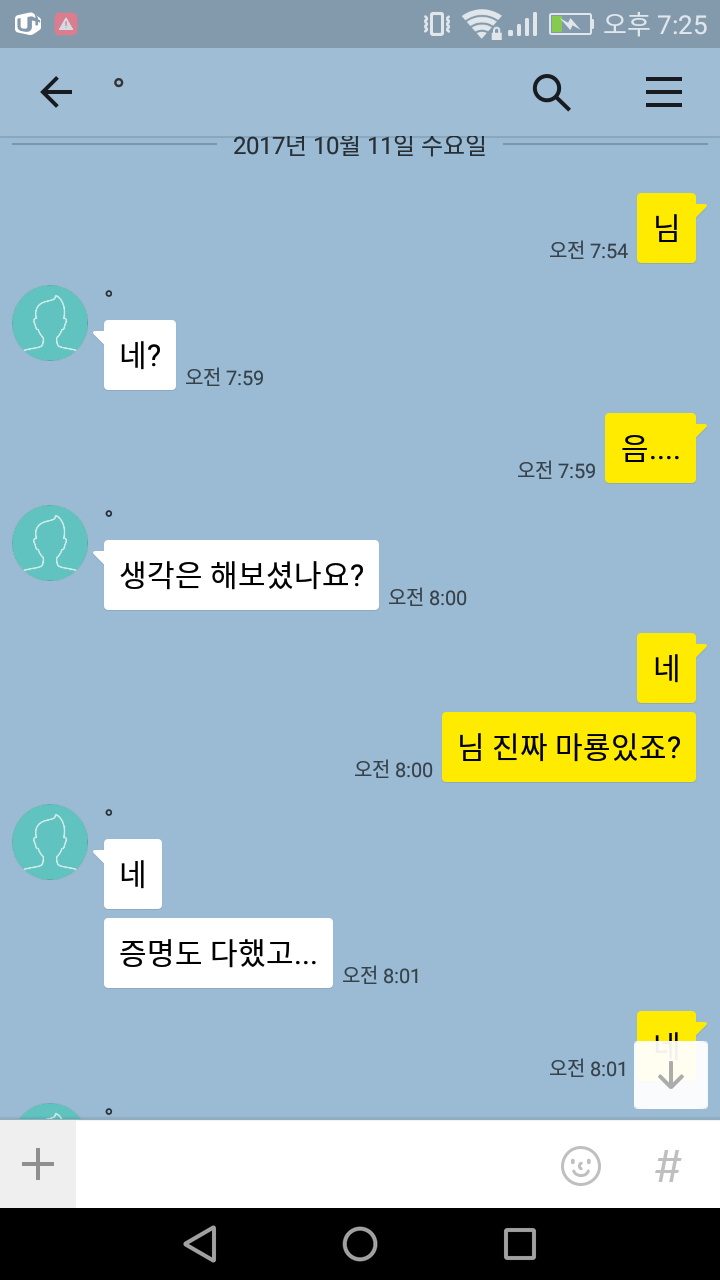720x1280 pixels.
Task: Go back to the chat list
Action: [x=56, y=92]
